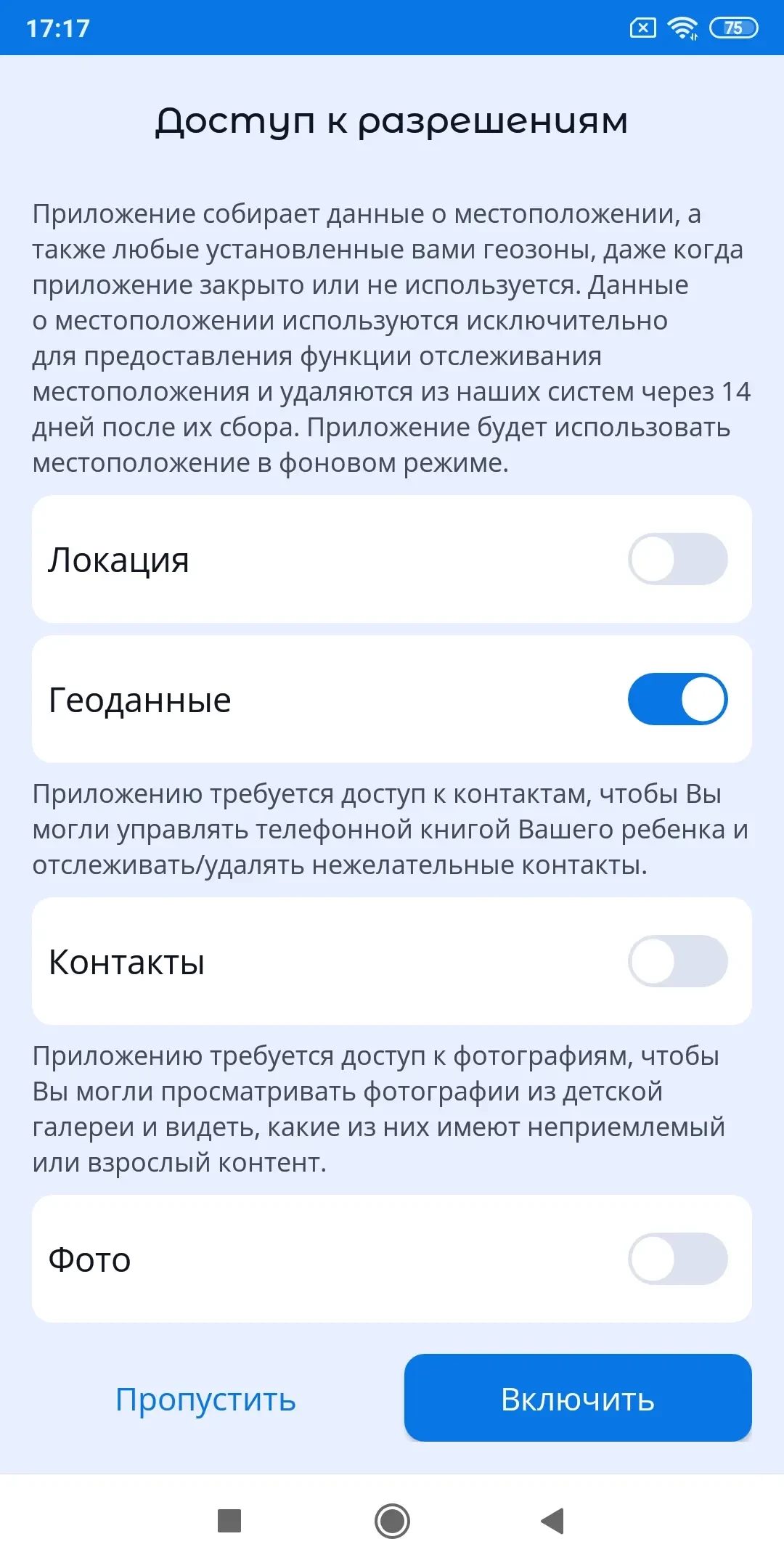Go to the home screen

click(392, 1521)
